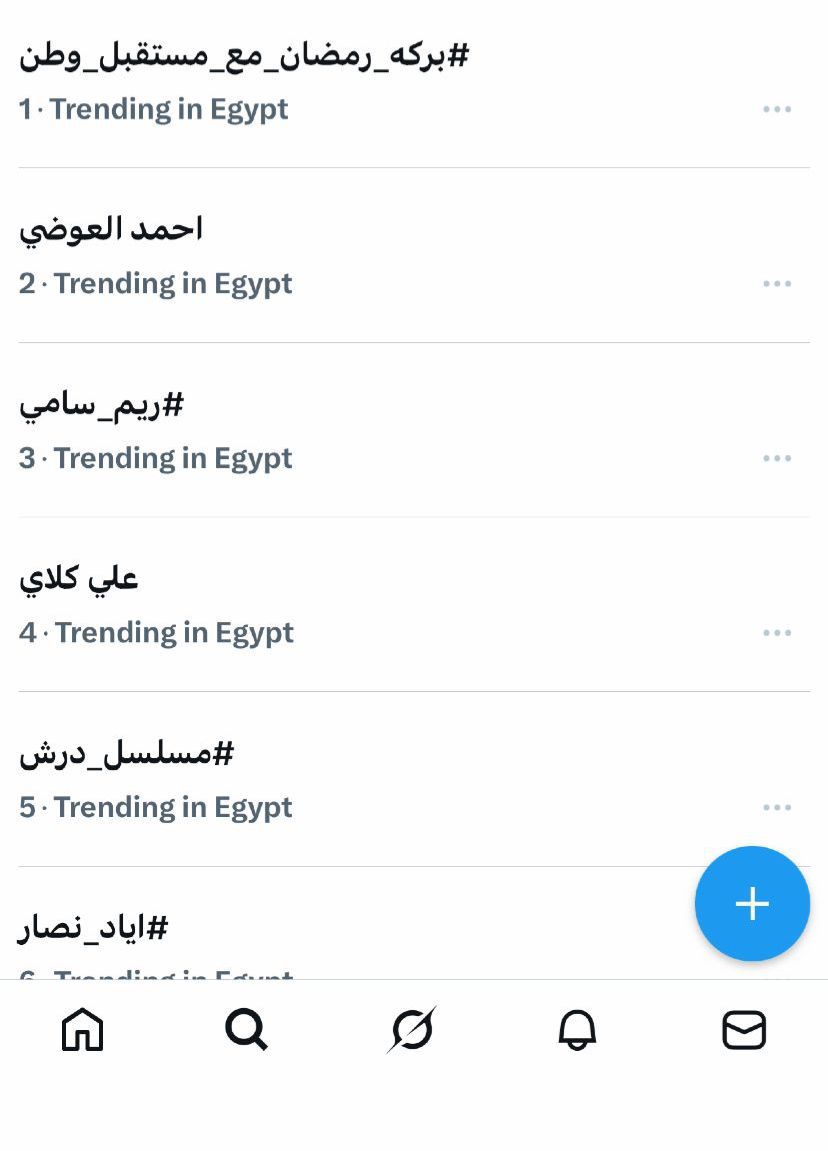Image resolution: width=828 pixels, height=1151 pixels.
Task: Tap the three dots beside #ريم_سامي
Action: 777,458
